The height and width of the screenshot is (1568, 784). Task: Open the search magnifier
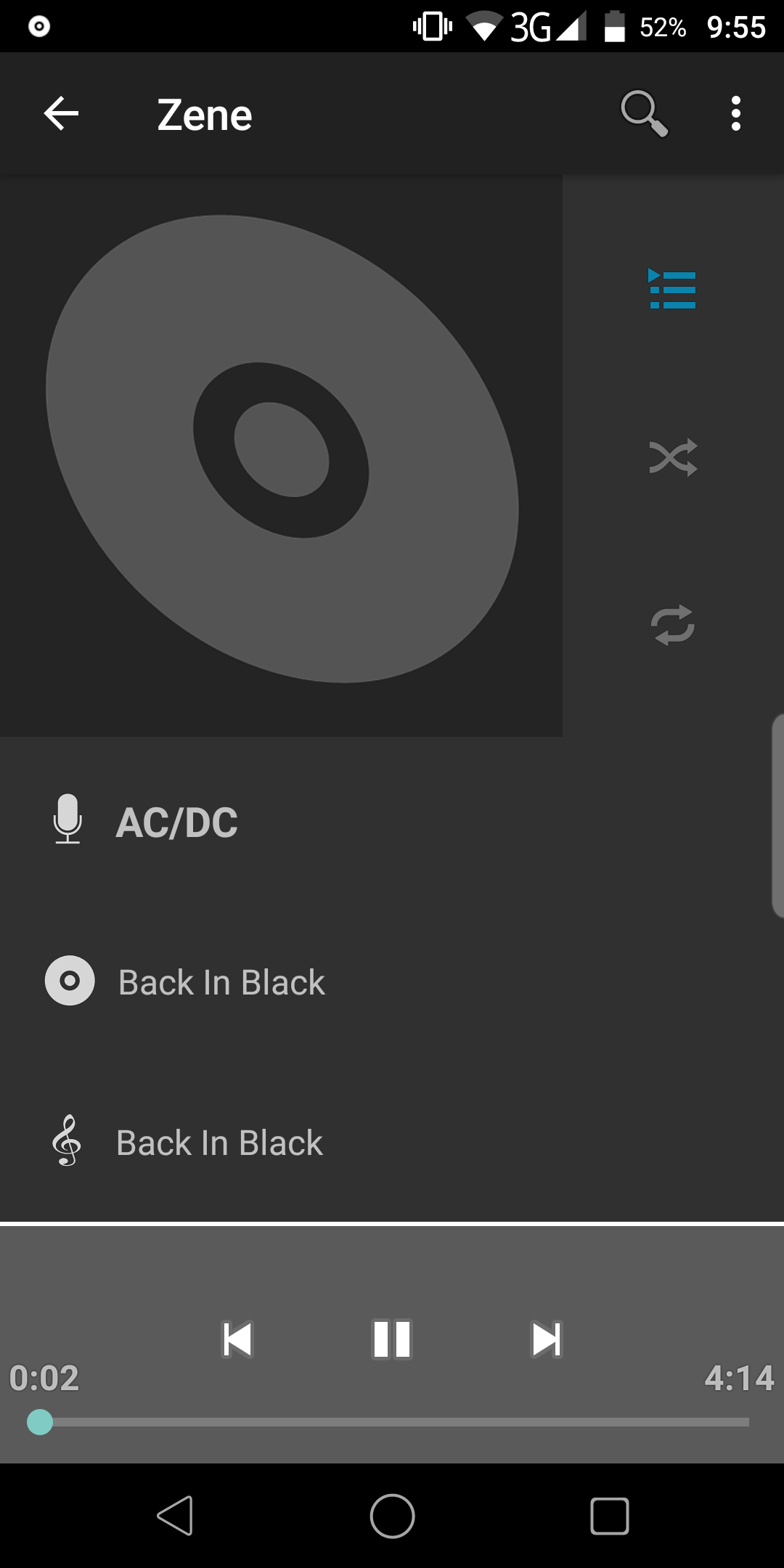tap(644, 114)
